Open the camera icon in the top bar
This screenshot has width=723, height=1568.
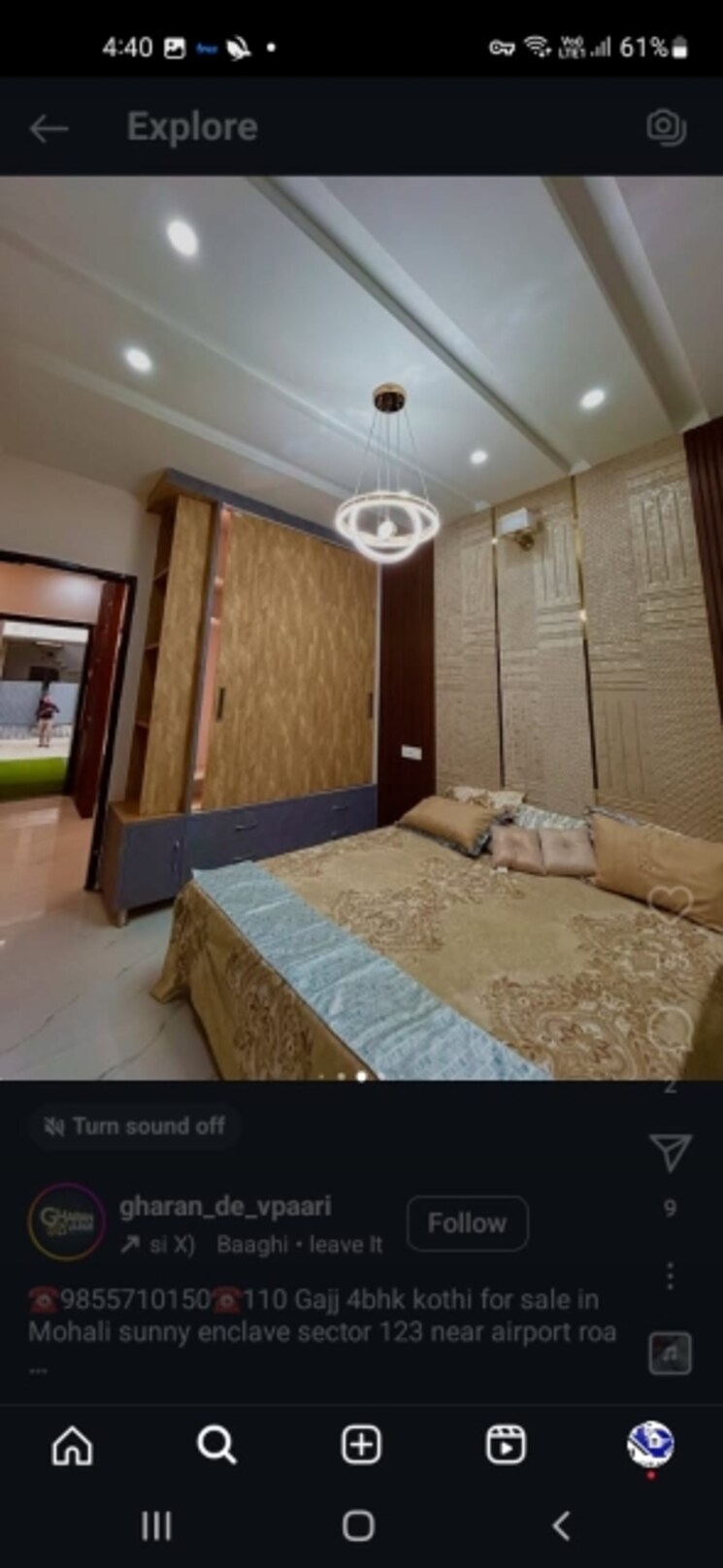click(x=666, y=127)
